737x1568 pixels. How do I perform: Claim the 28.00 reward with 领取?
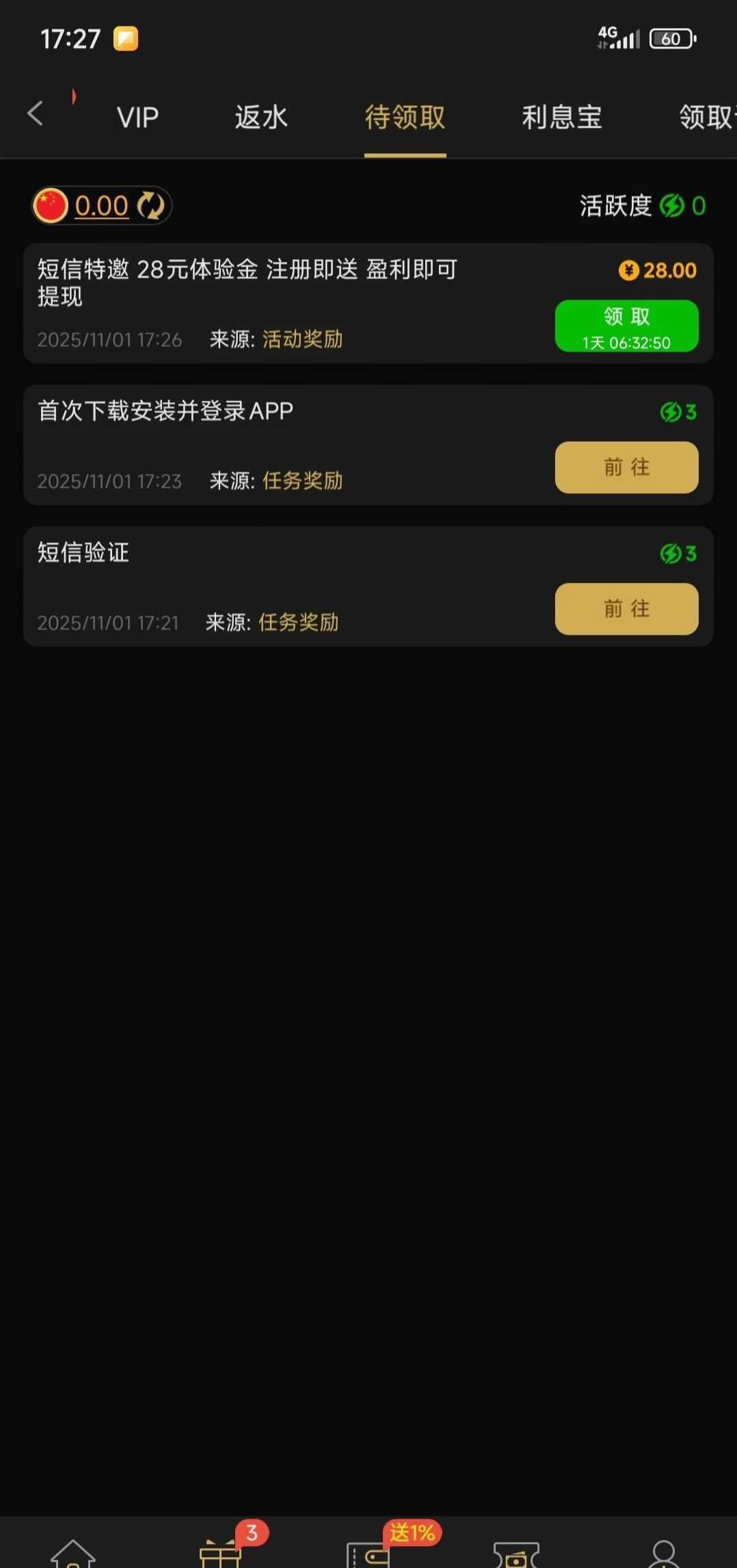click(626, 326)
